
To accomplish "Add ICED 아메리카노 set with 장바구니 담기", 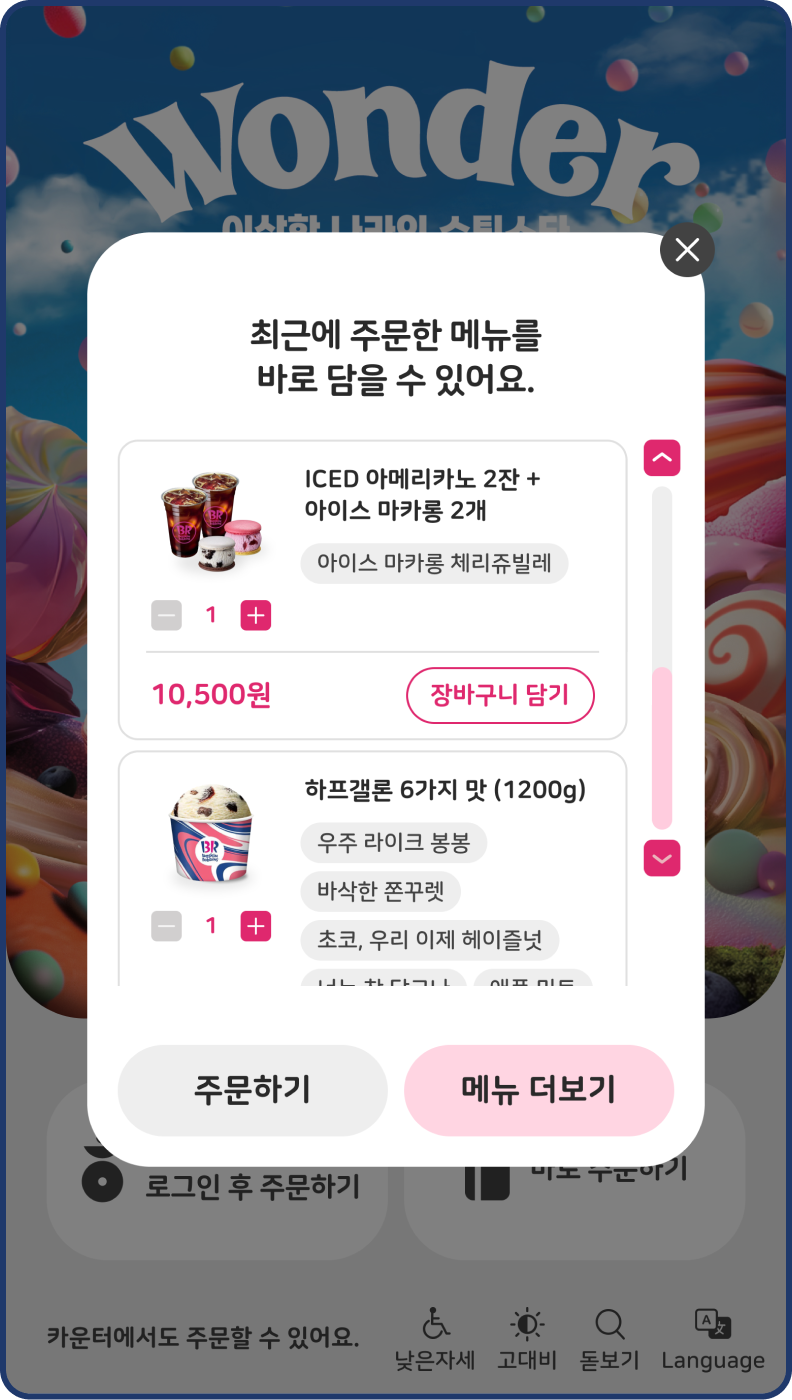I will click(x=500, y=695).
